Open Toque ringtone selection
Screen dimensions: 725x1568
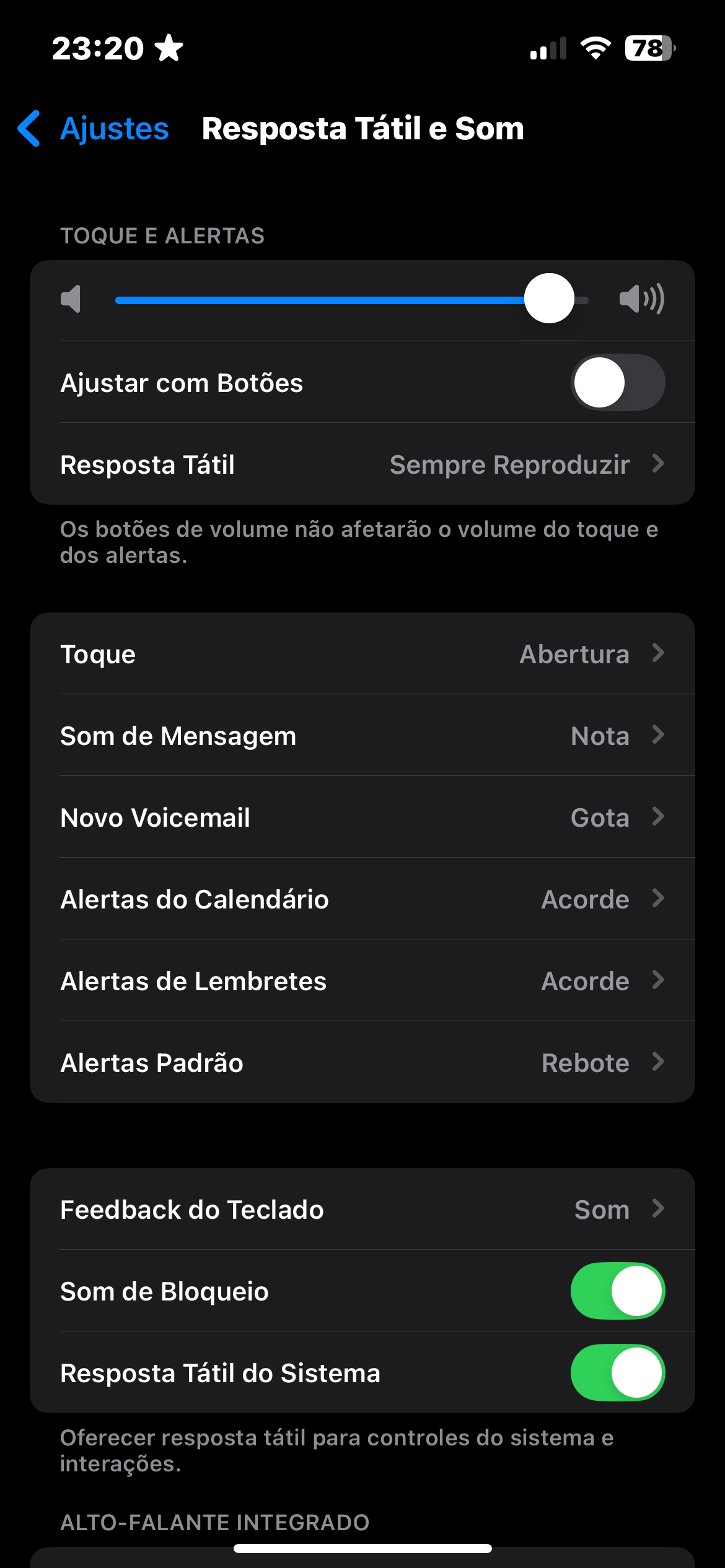tap(362, 654)
